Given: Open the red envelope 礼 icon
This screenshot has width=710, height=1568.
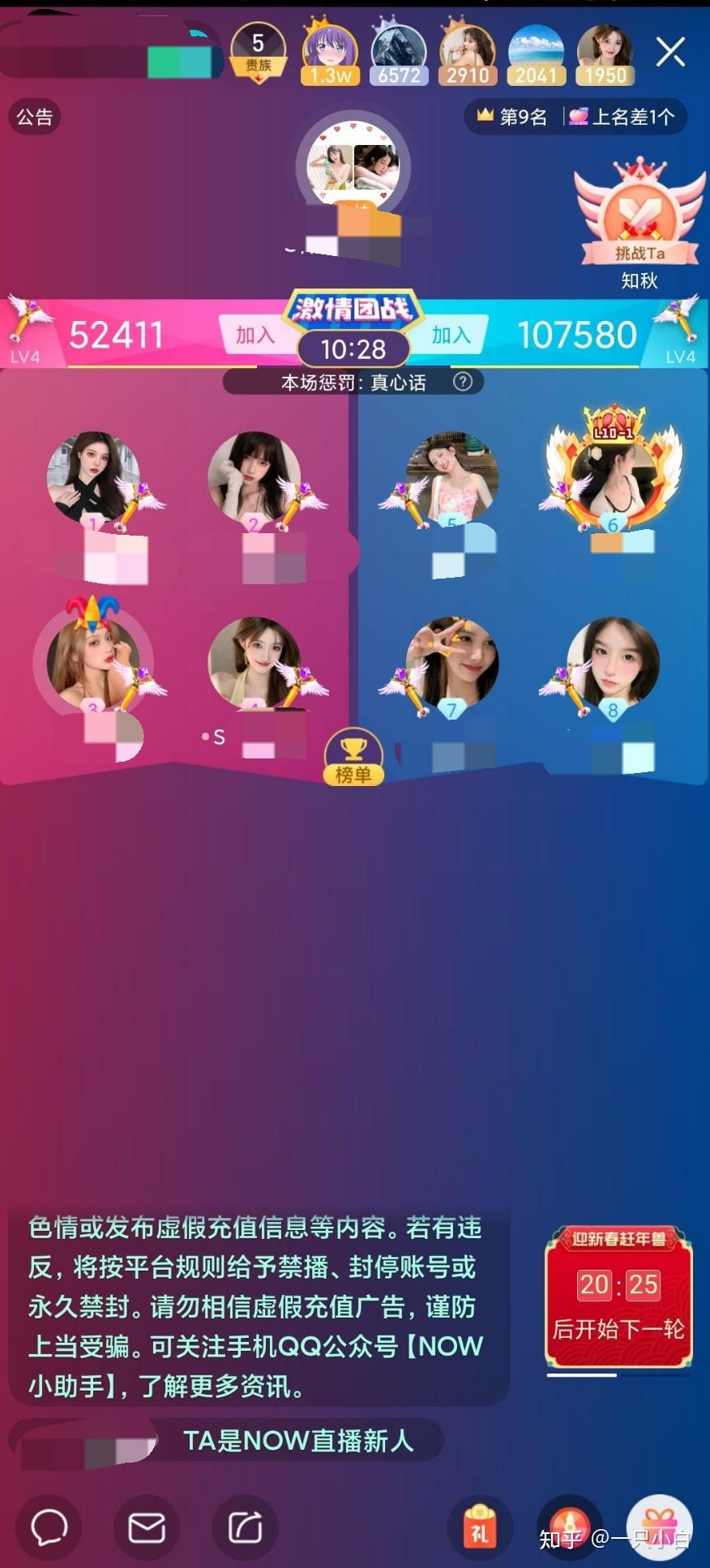Looking at the screenshot, I should click(480, 1527).
